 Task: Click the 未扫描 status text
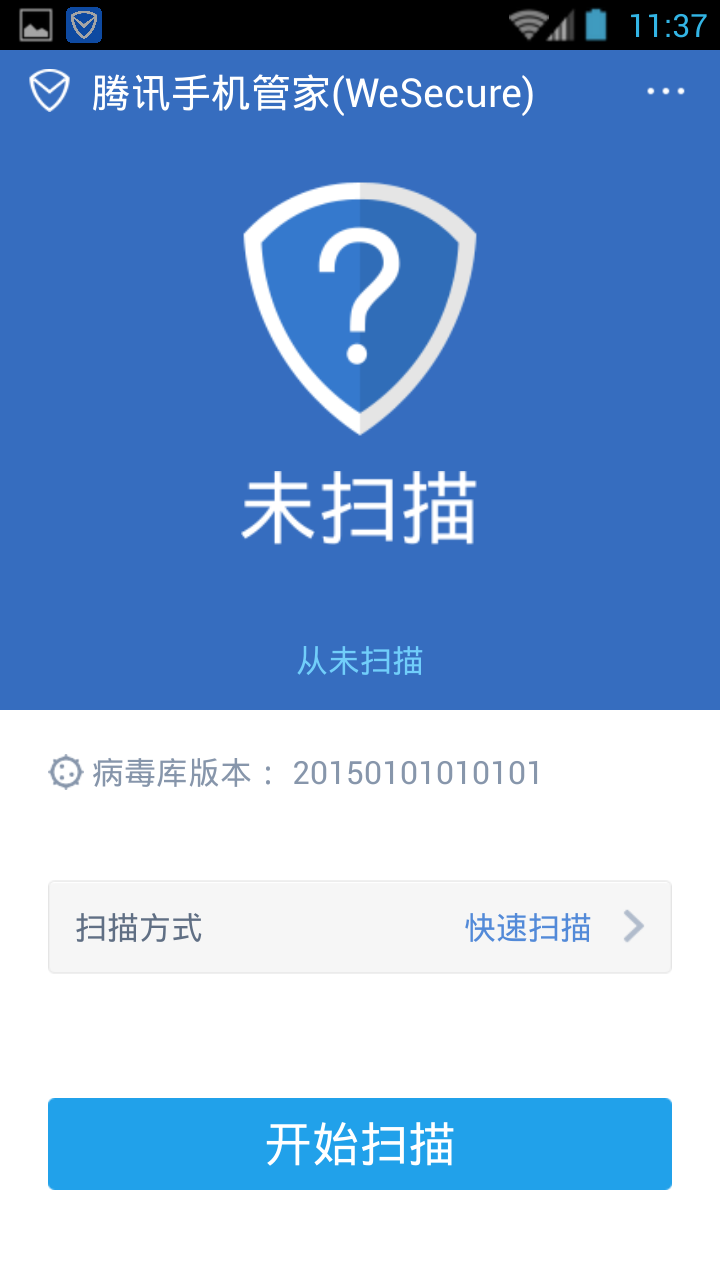coord(360,505)
